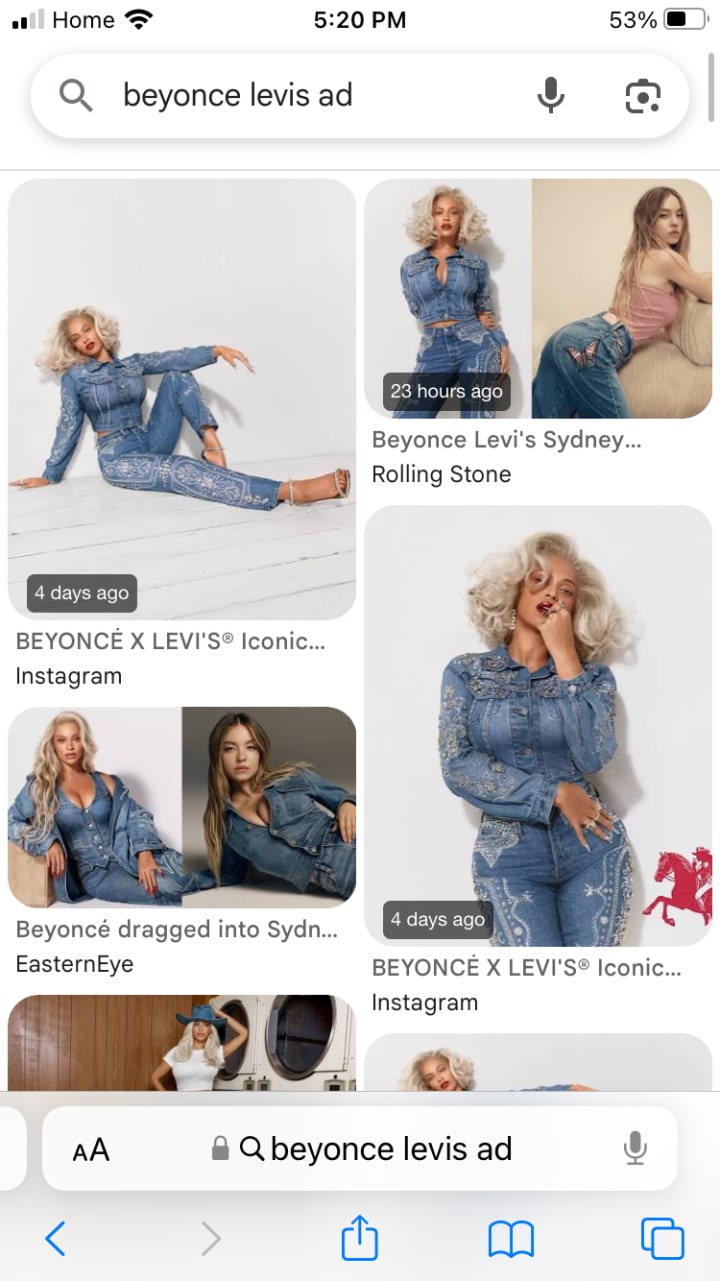The width and height of the screenshot is (720, 1281).
Task: Open the EasternEye image result
Action: pos(182,806)
